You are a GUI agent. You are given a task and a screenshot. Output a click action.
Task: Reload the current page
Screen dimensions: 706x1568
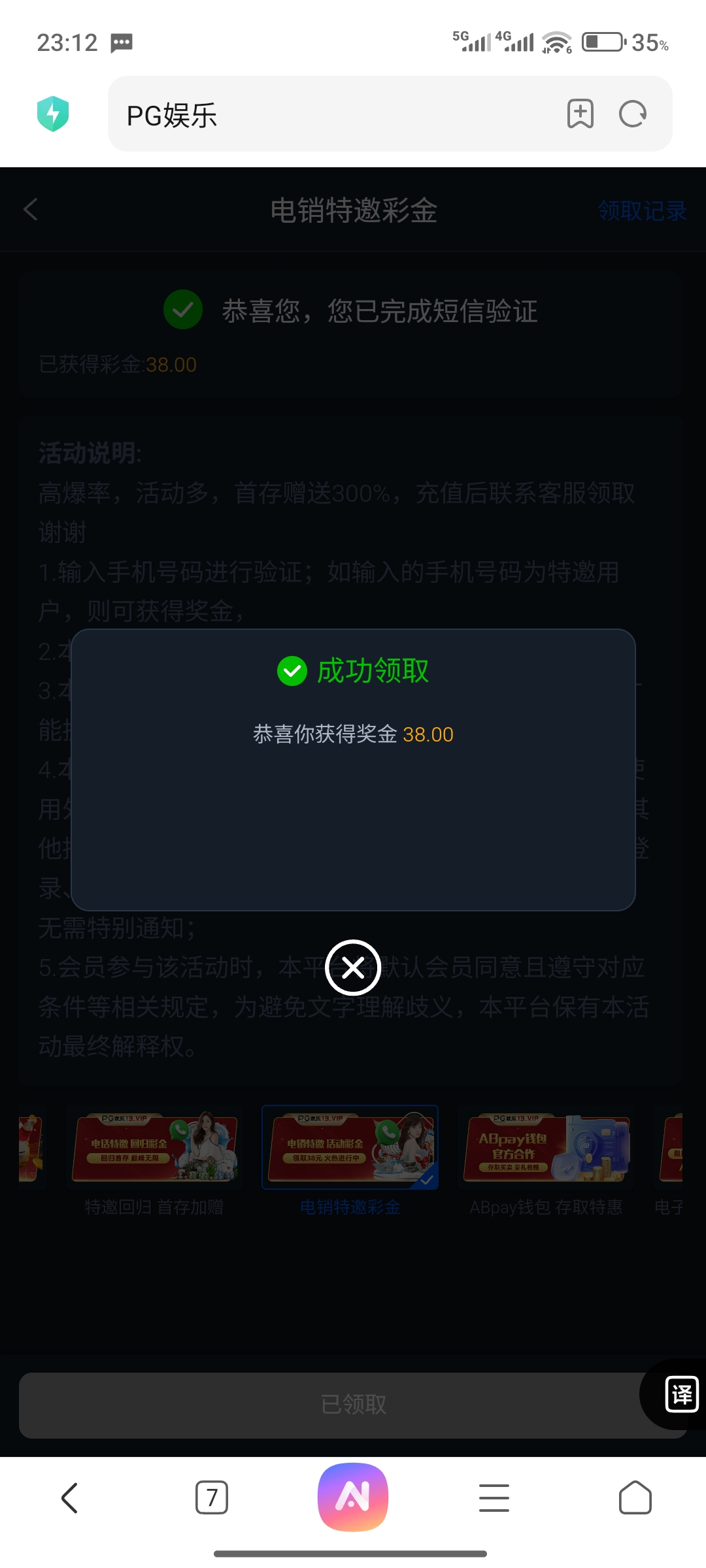point(632,114)
